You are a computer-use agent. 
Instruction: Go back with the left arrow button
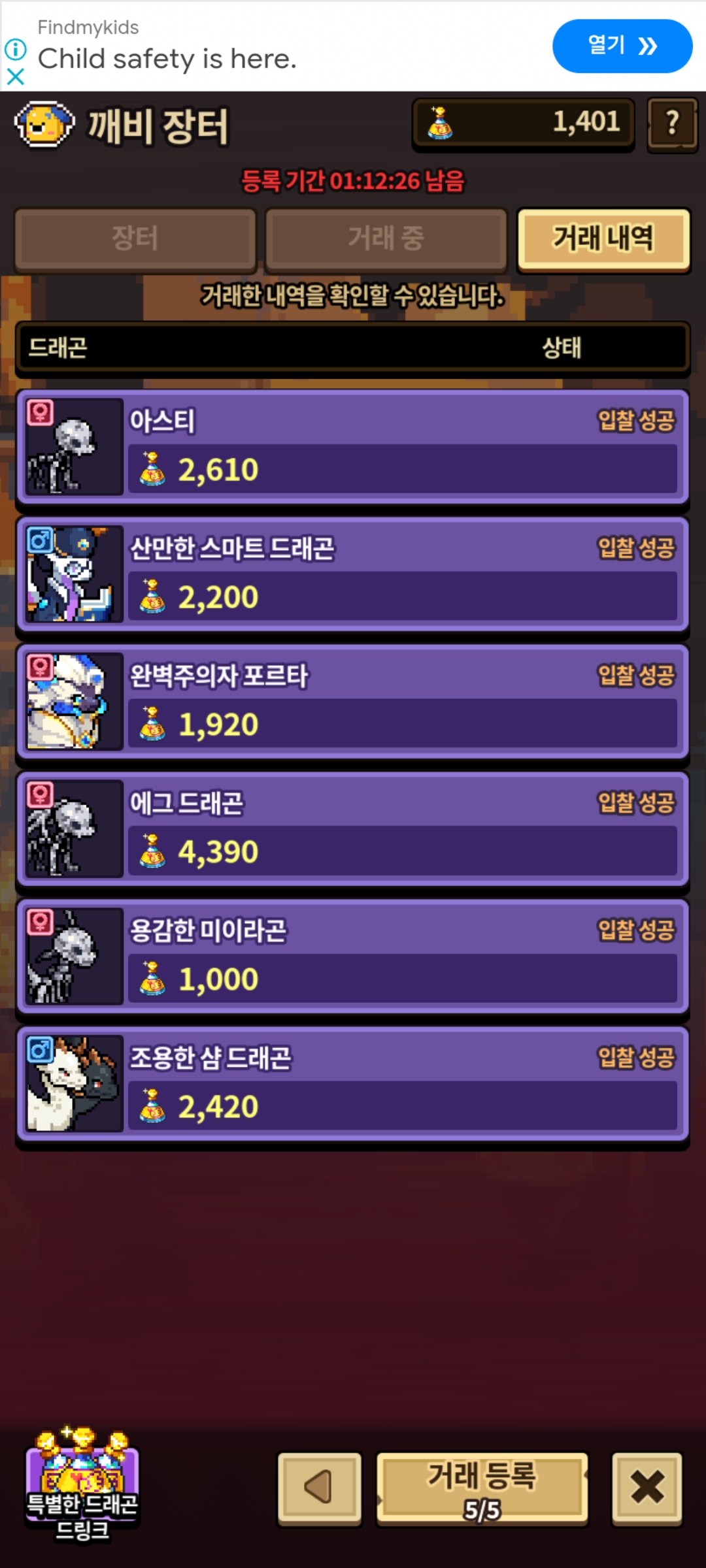(320, 1488)
